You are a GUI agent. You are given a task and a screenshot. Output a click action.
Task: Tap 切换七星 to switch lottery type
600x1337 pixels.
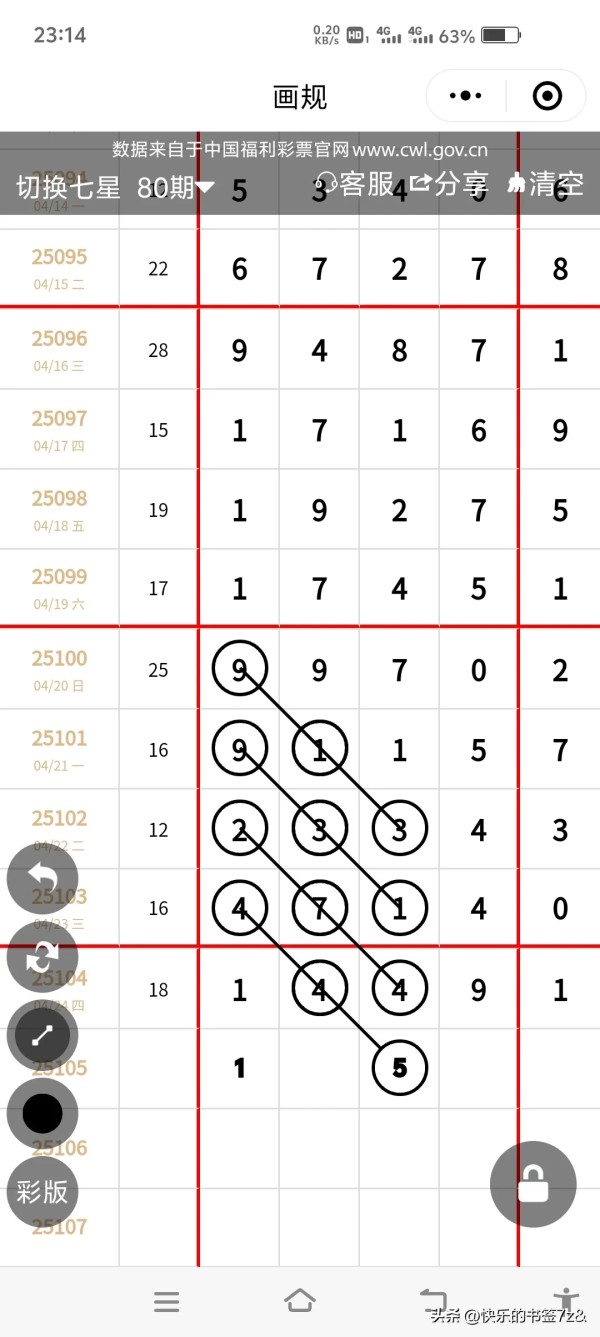click(68, 187)
